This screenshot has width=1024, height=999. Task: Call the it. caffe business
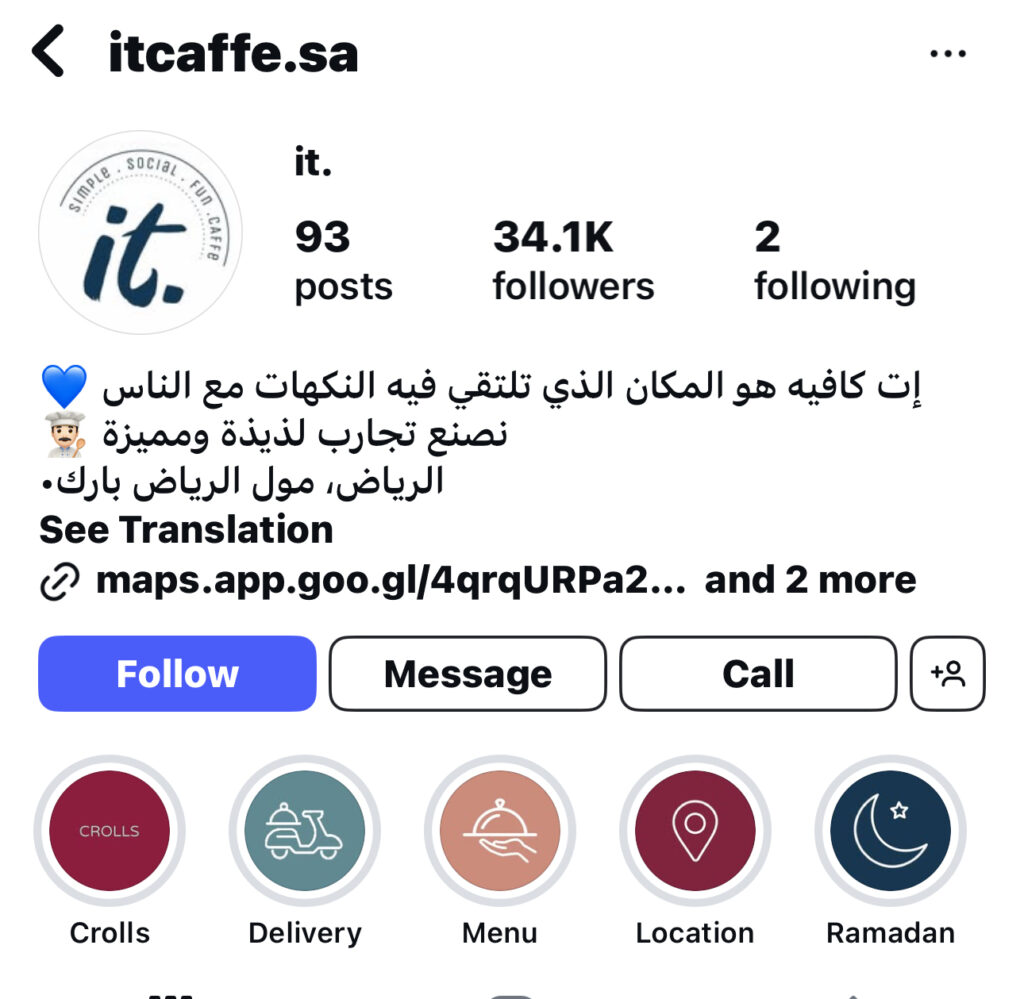pyautogui.click(x=758, y=674)
